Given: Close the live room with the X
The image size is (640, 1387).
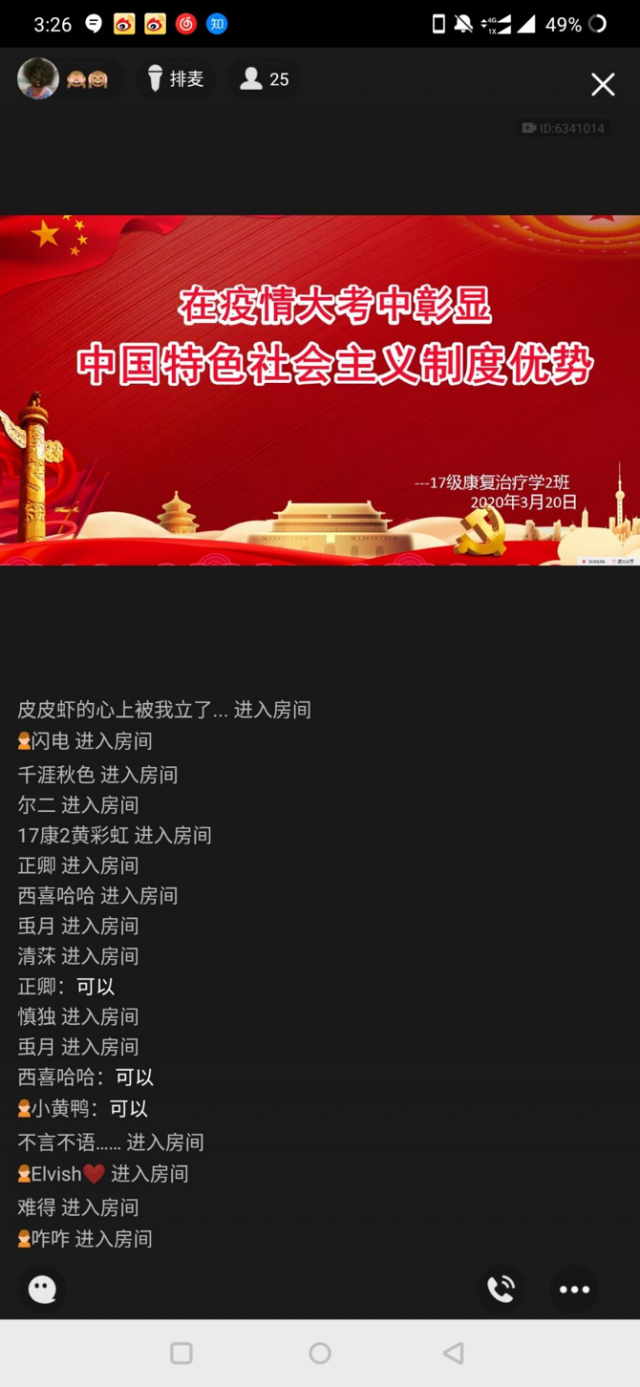Looking at the screenshot, I should point(602,85).
